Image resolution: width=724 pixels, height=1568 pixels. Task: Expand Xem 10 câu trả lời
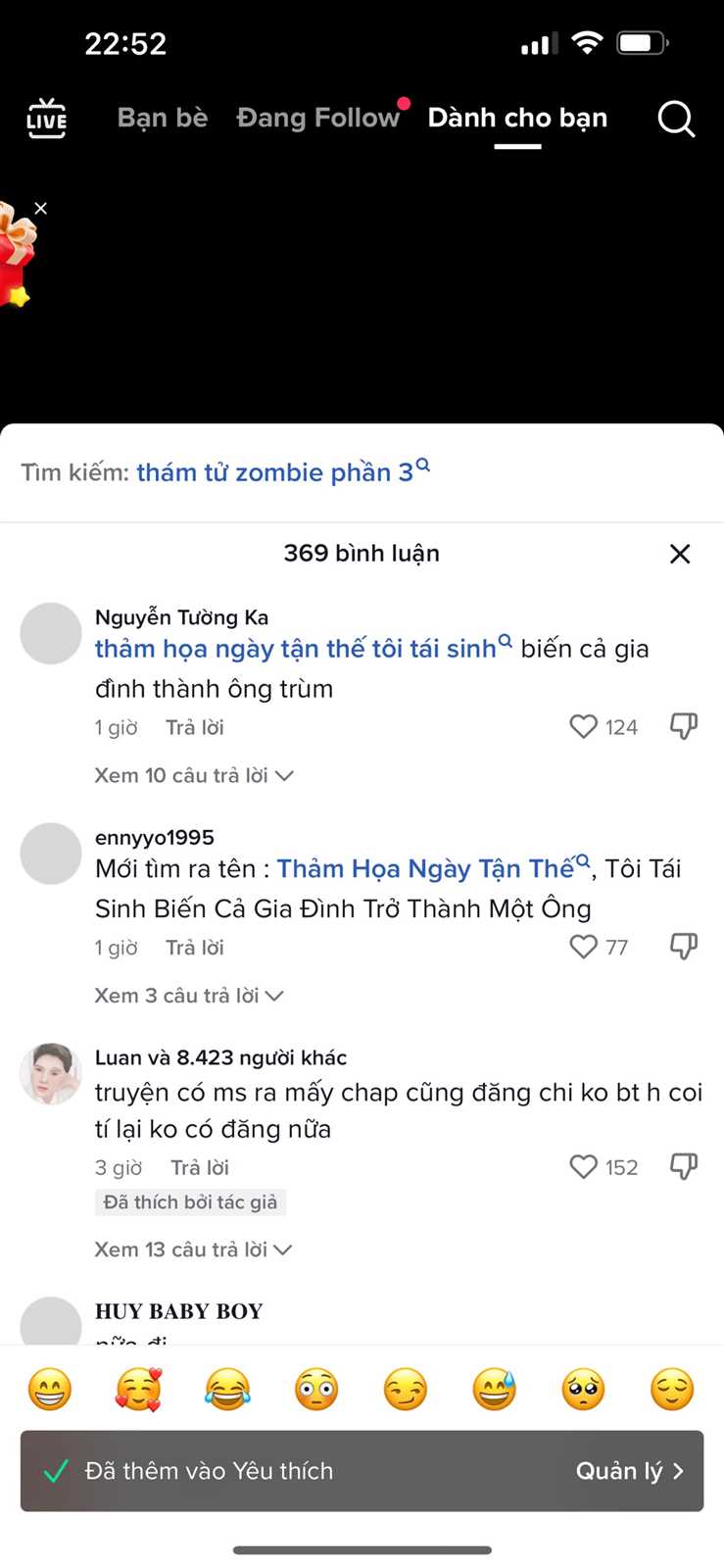pyautogui.click(x=193, y=775)
